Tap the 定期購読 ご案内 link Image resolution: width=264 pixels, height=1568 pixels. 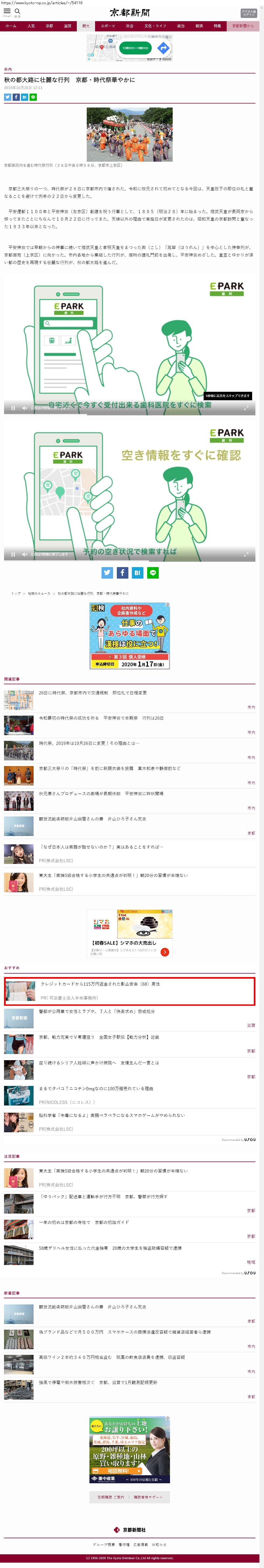[x=110, y=1497]
